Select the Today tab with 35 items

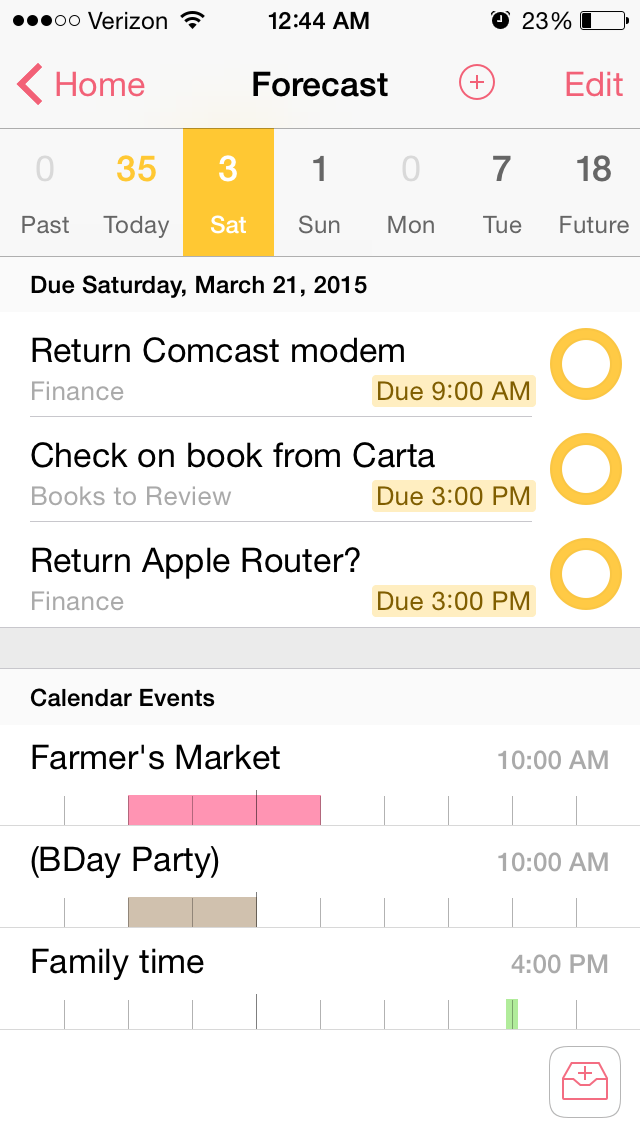tap(136, 193)
